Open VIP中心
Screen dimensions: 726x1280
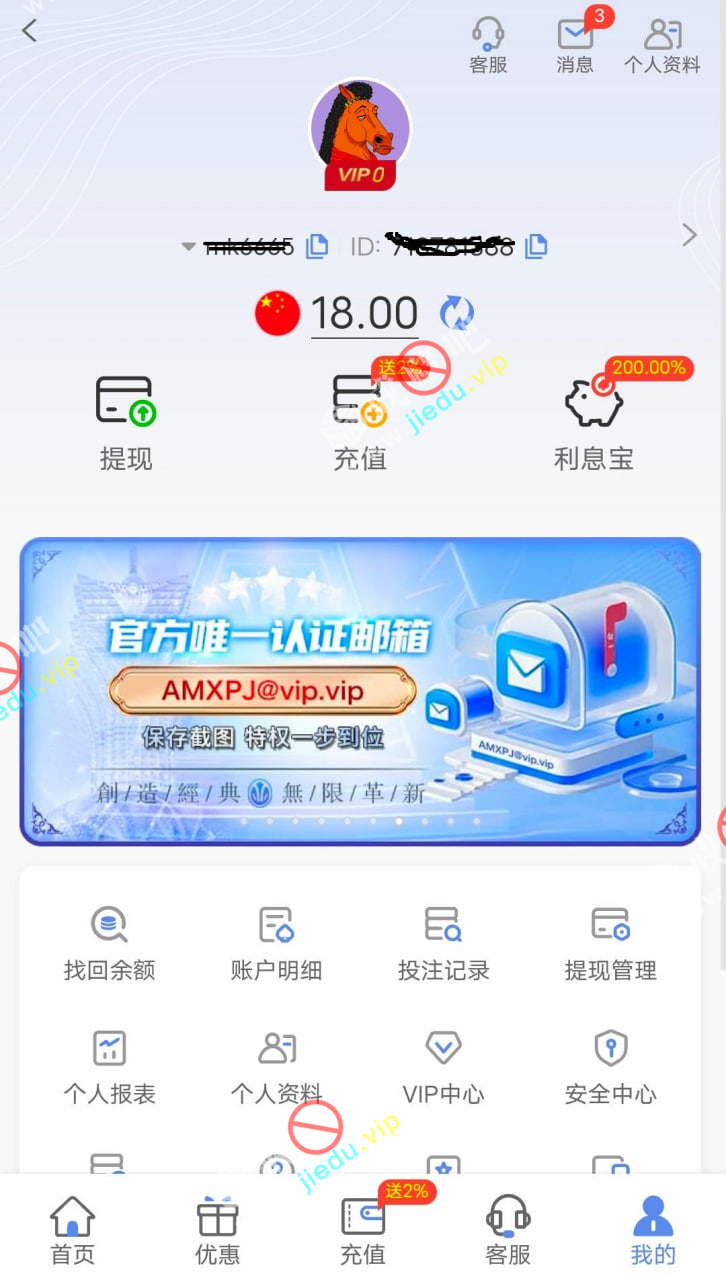tap(443, 1067)
